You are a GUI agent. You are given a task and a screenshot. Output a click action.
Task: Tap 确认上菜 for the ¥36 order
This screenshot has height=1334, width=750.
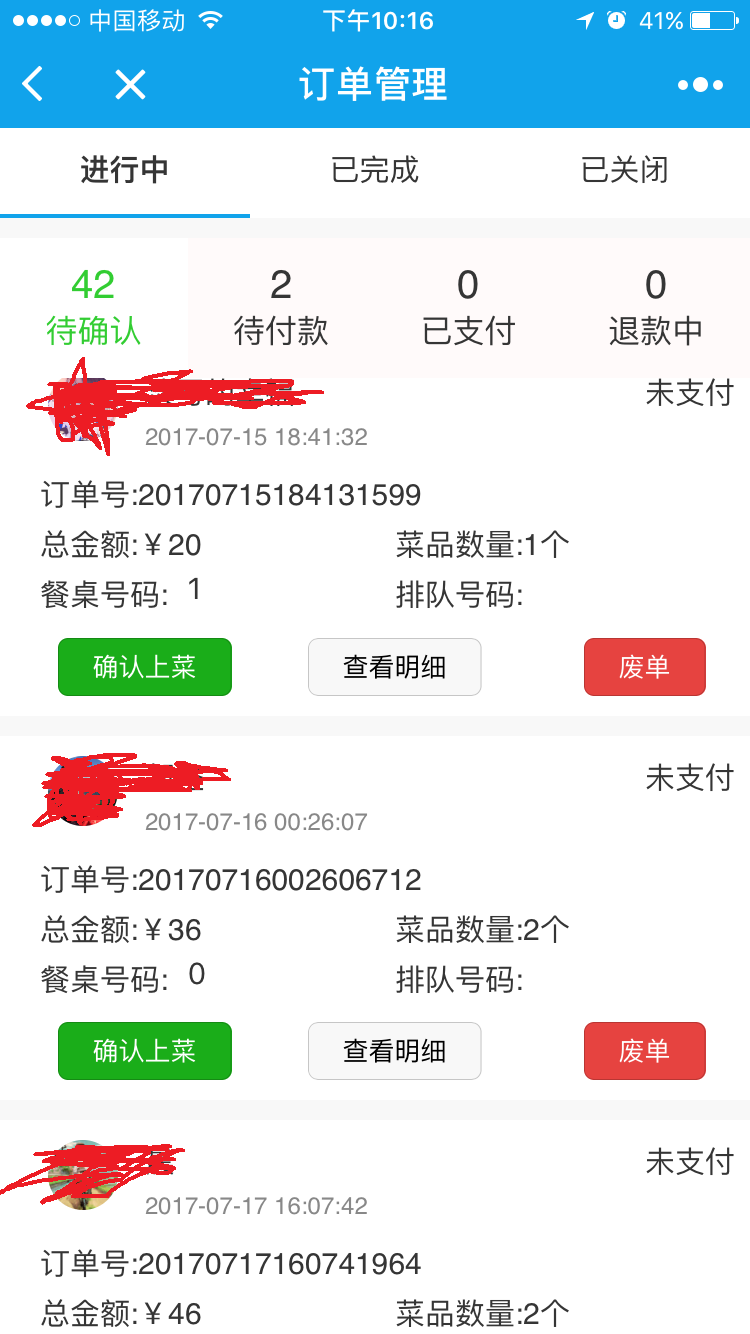point(145,1051)
